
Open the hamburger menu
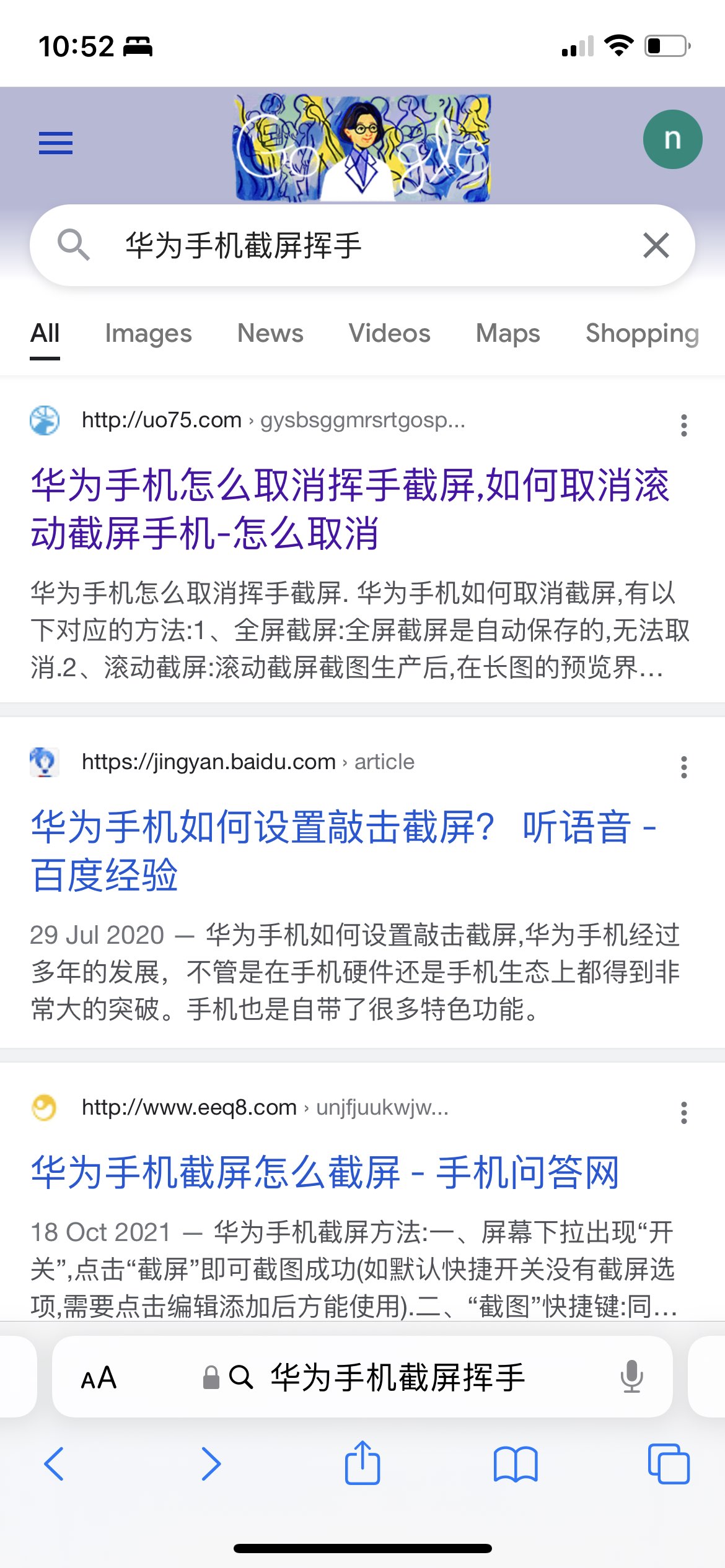tap(56, 143)
